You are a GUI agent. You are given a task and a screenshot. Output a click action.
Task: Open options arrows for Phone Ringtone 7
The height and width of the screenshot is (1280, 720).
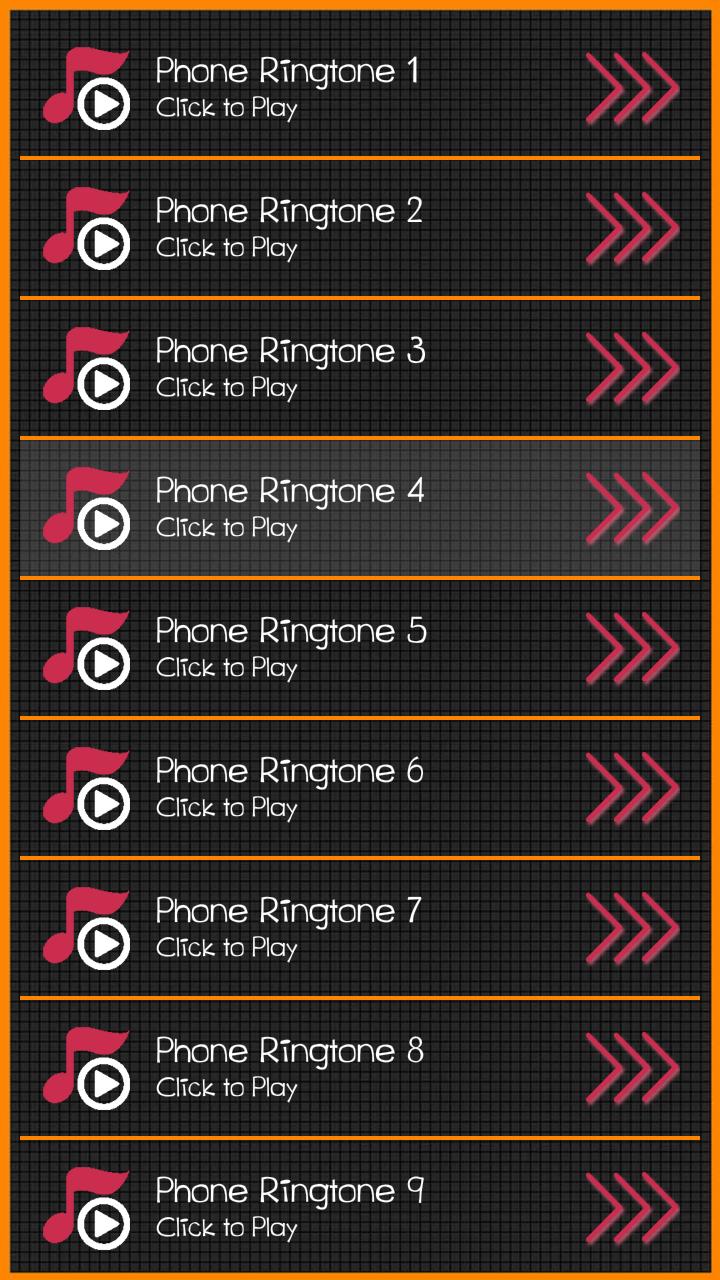[x=632, y=929]
